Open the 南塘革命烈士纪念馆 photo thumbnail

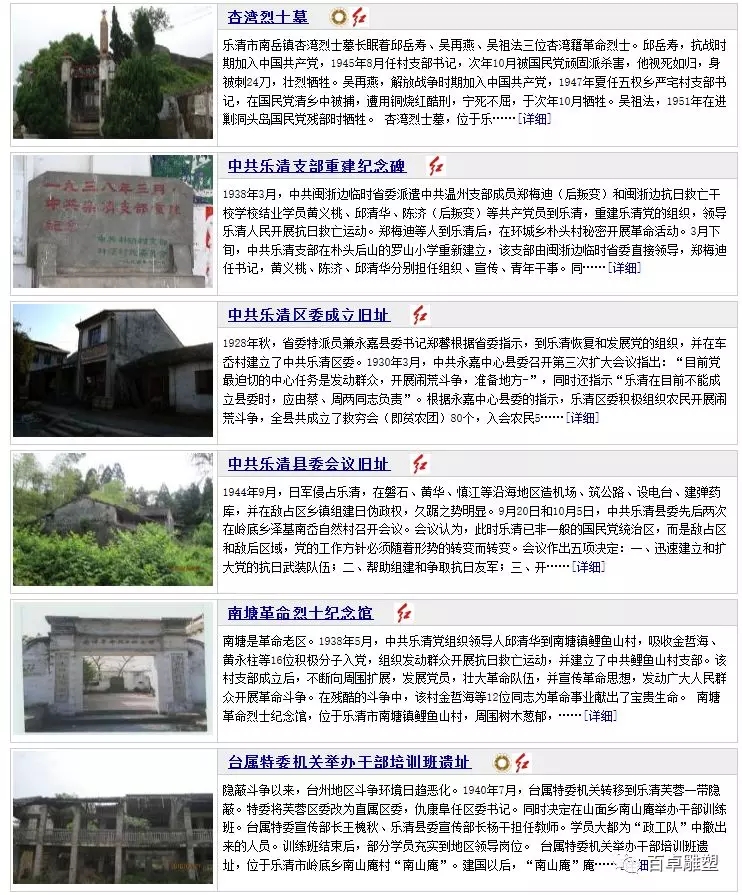(113, 668)
